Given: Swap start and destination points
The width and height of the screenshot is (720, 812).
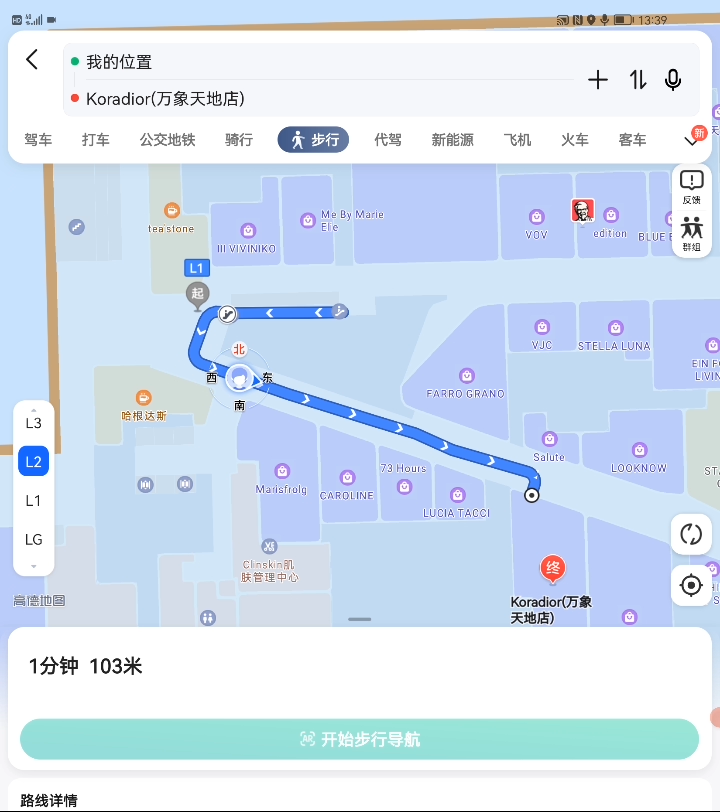Looking at the screenshot, I should [x=638, y=80].
